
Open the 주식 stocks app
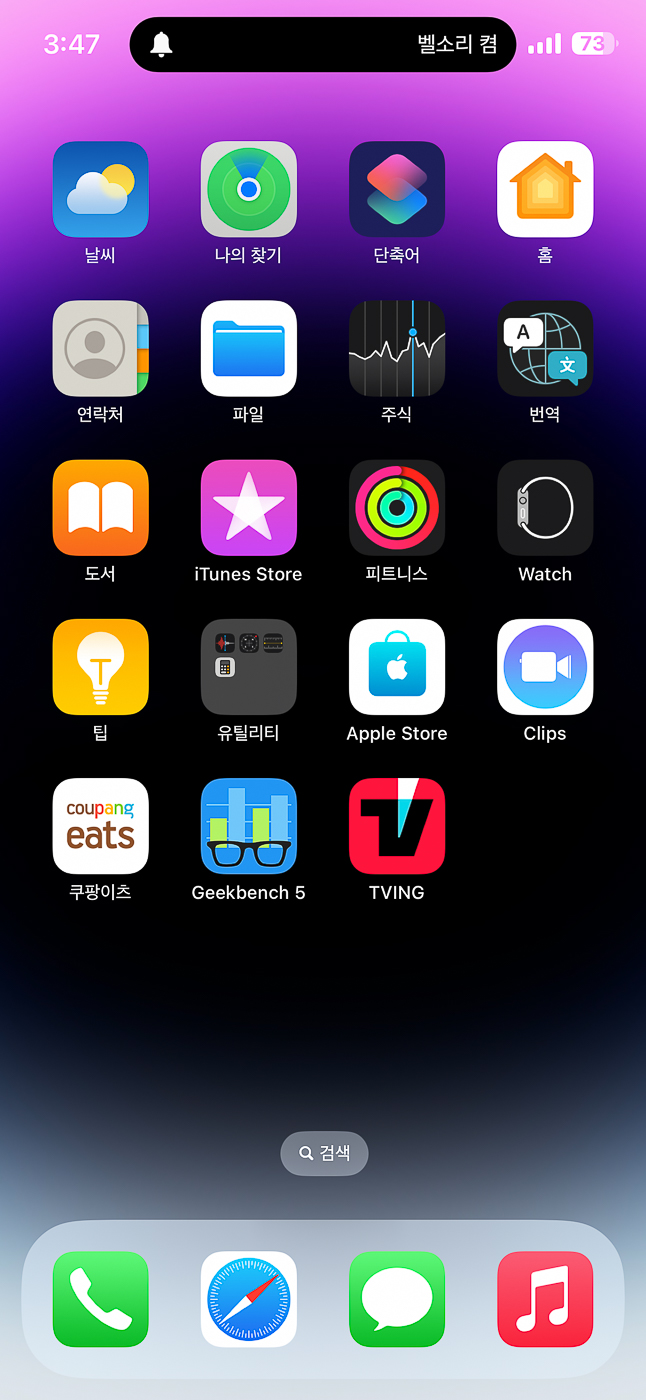pyautogui.click(x=397, y=348)
